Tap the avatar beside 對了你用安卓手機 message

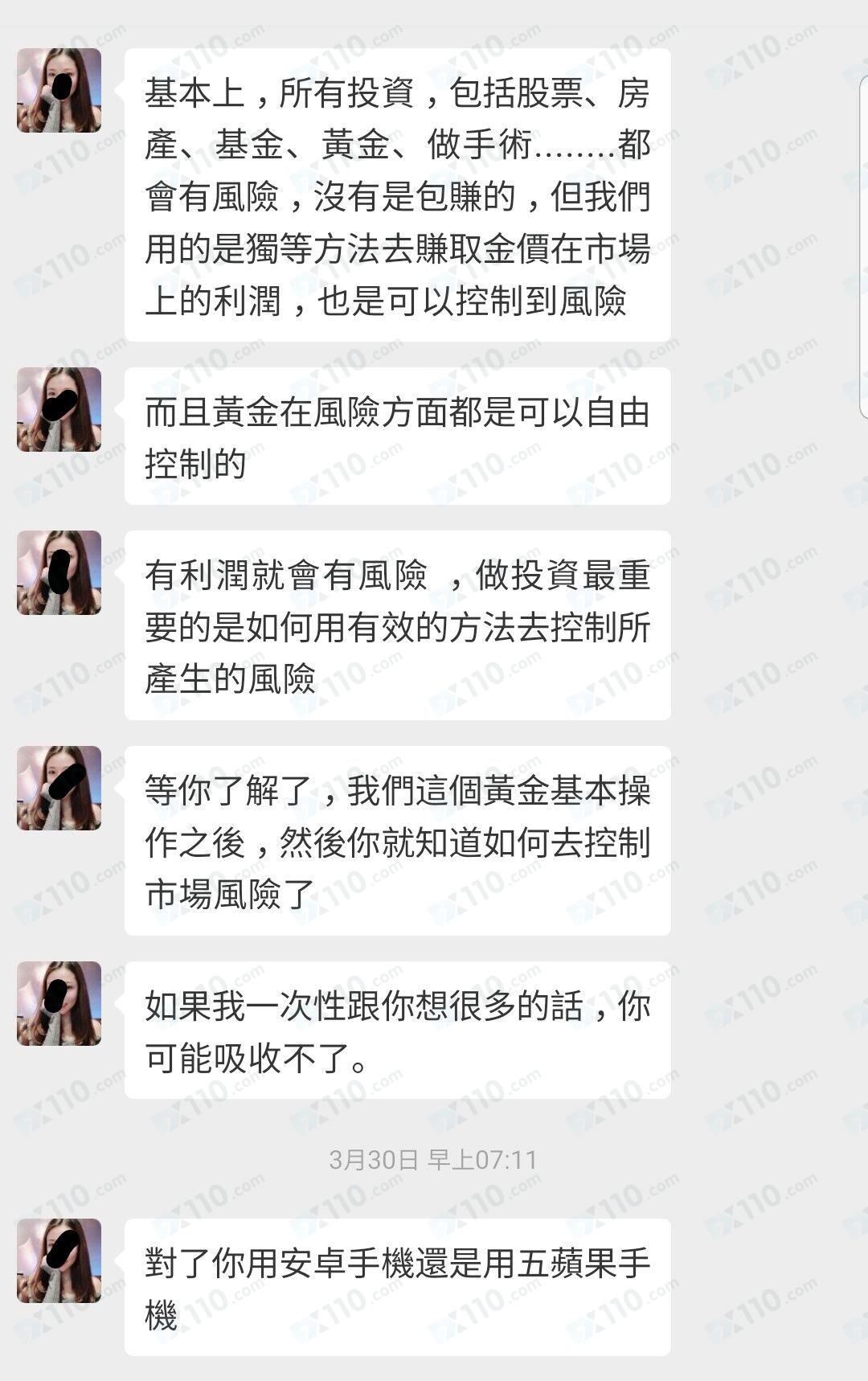click(x=59, y=1260)
